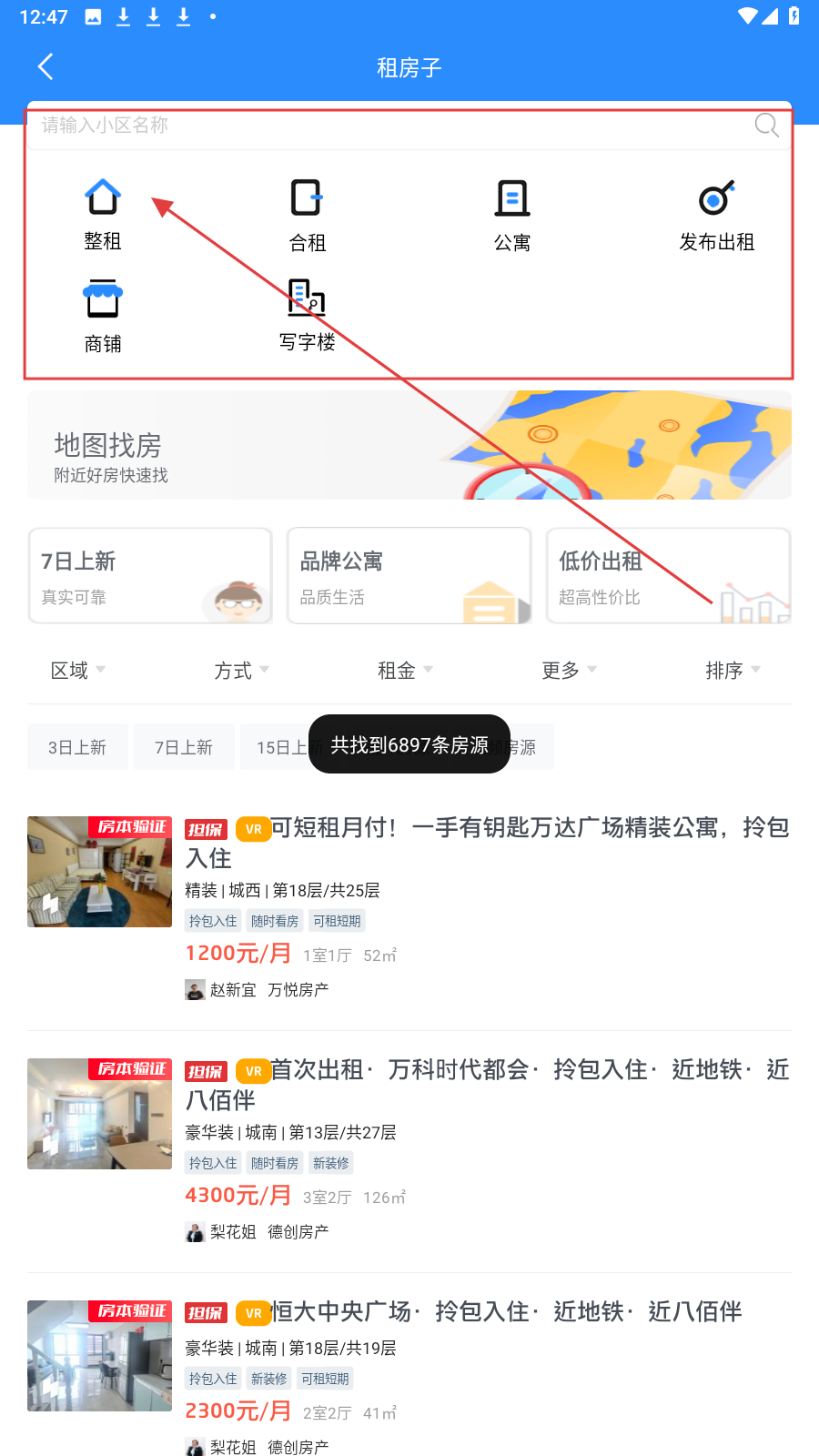819x1456 pixels.
Task: Open the 地图找房 map search banner
Action: (409, 445)
